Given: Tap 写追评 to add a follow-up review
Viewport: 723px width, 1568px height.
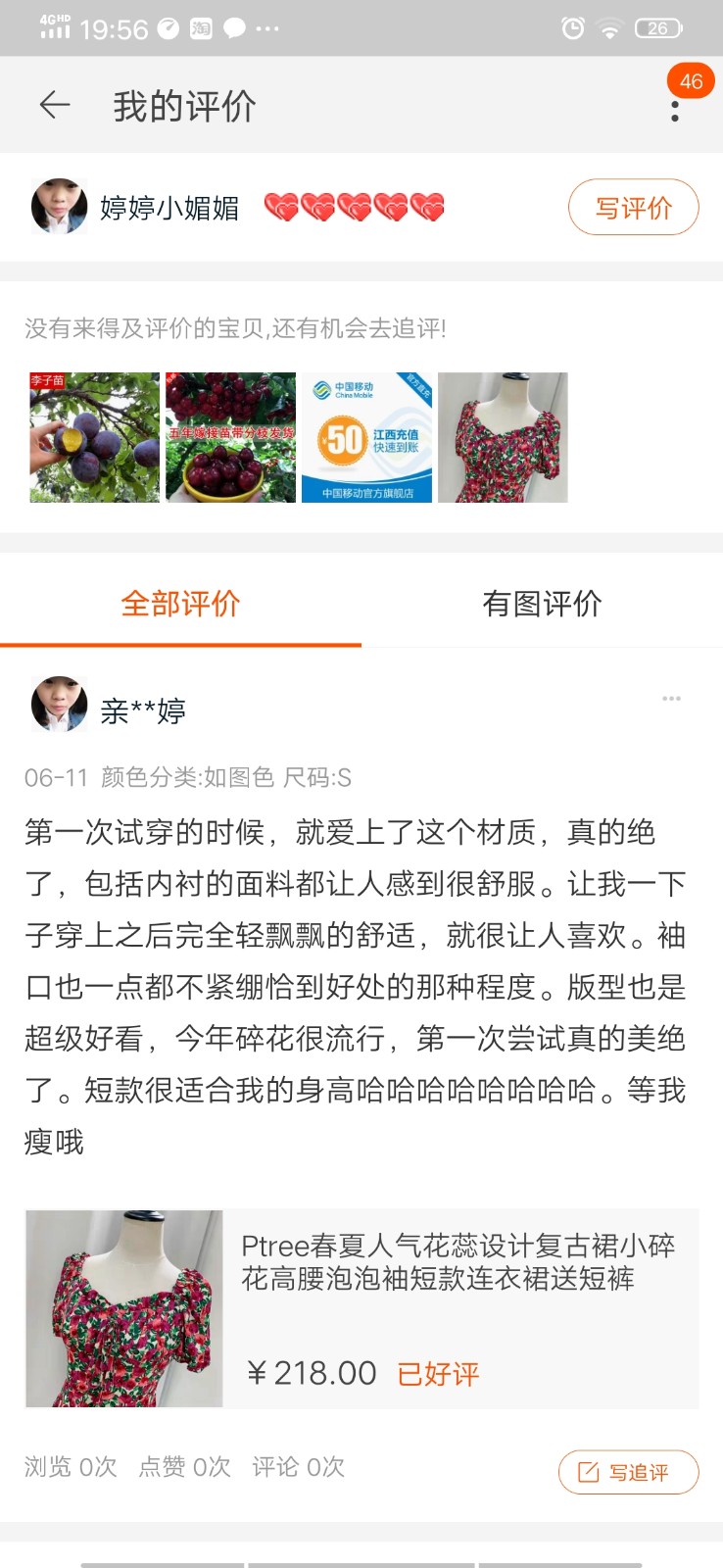Looking at the screenshot, I should [x=628, y=1472].
